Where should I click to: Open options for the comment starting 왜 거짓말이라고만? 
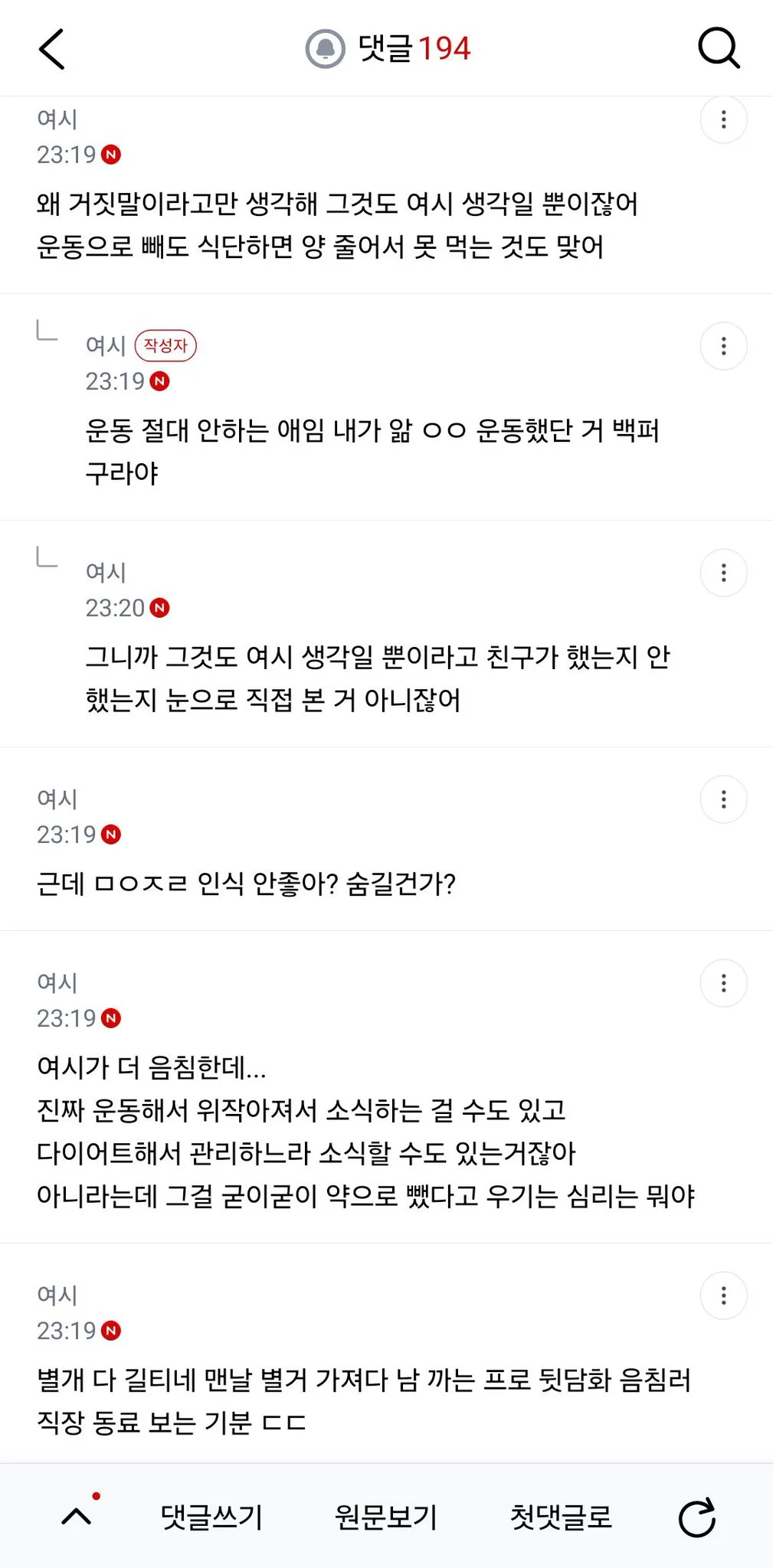723,119
